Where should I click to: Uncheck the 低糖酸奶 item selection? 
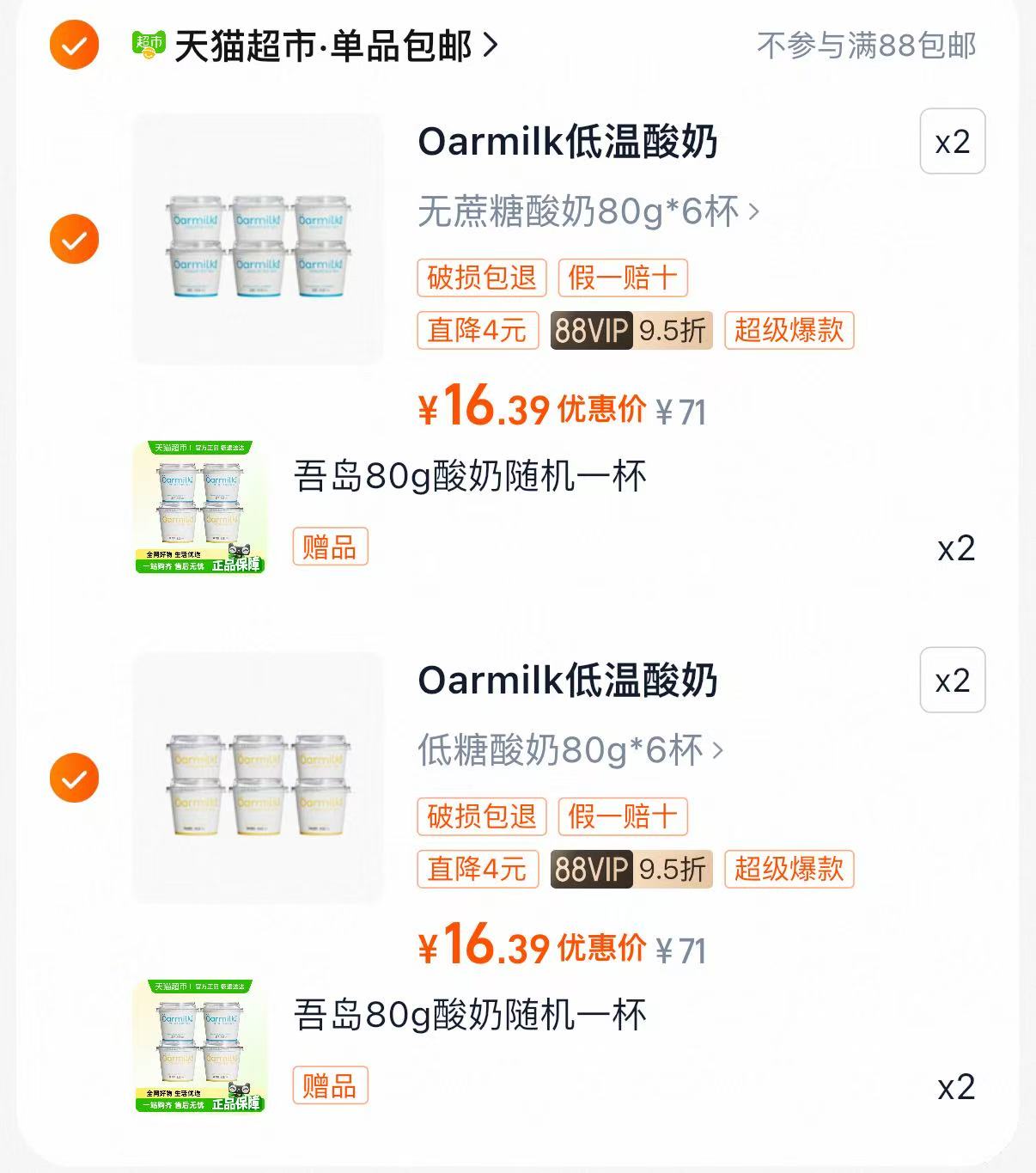(x=74, y=779)
